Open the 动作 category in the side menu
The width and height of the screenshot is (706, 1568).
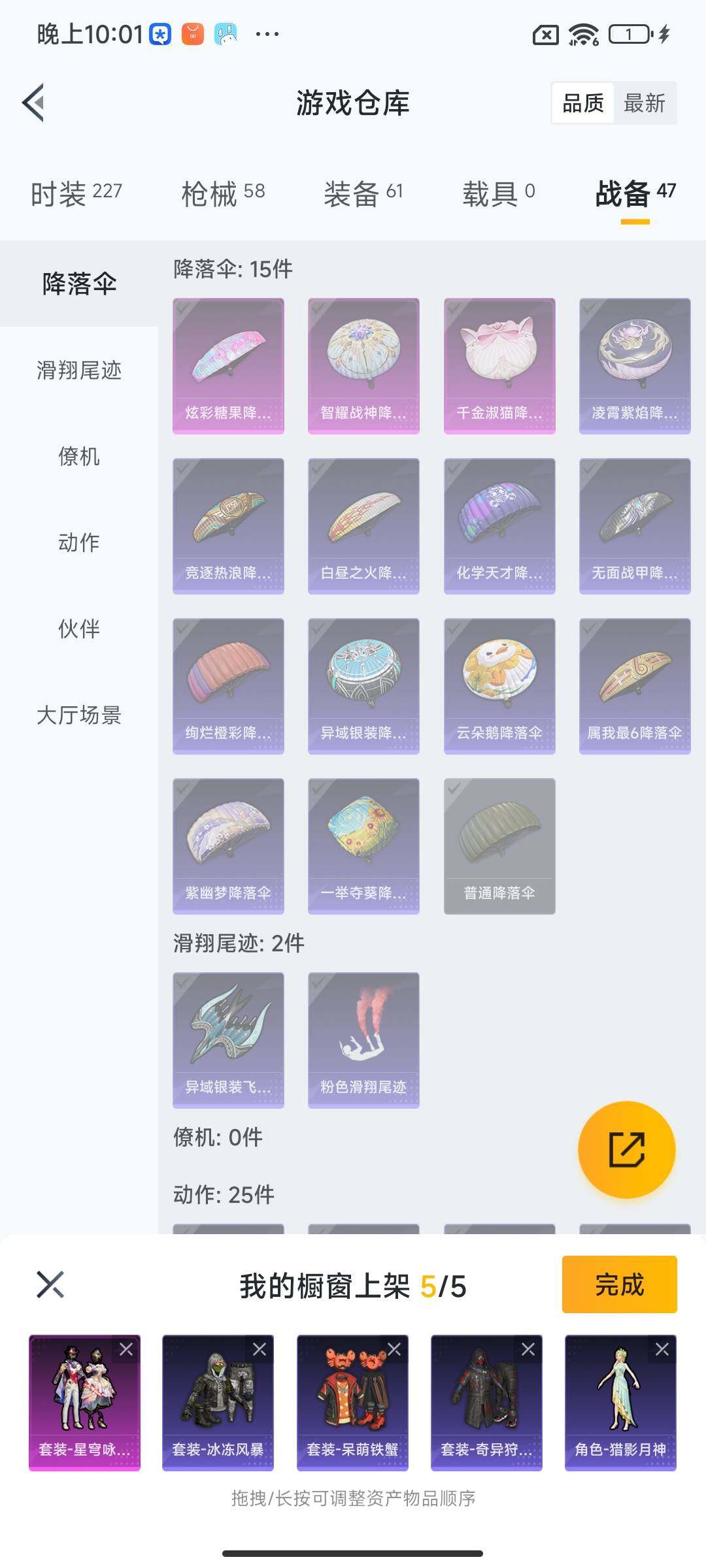click(79, 543)
